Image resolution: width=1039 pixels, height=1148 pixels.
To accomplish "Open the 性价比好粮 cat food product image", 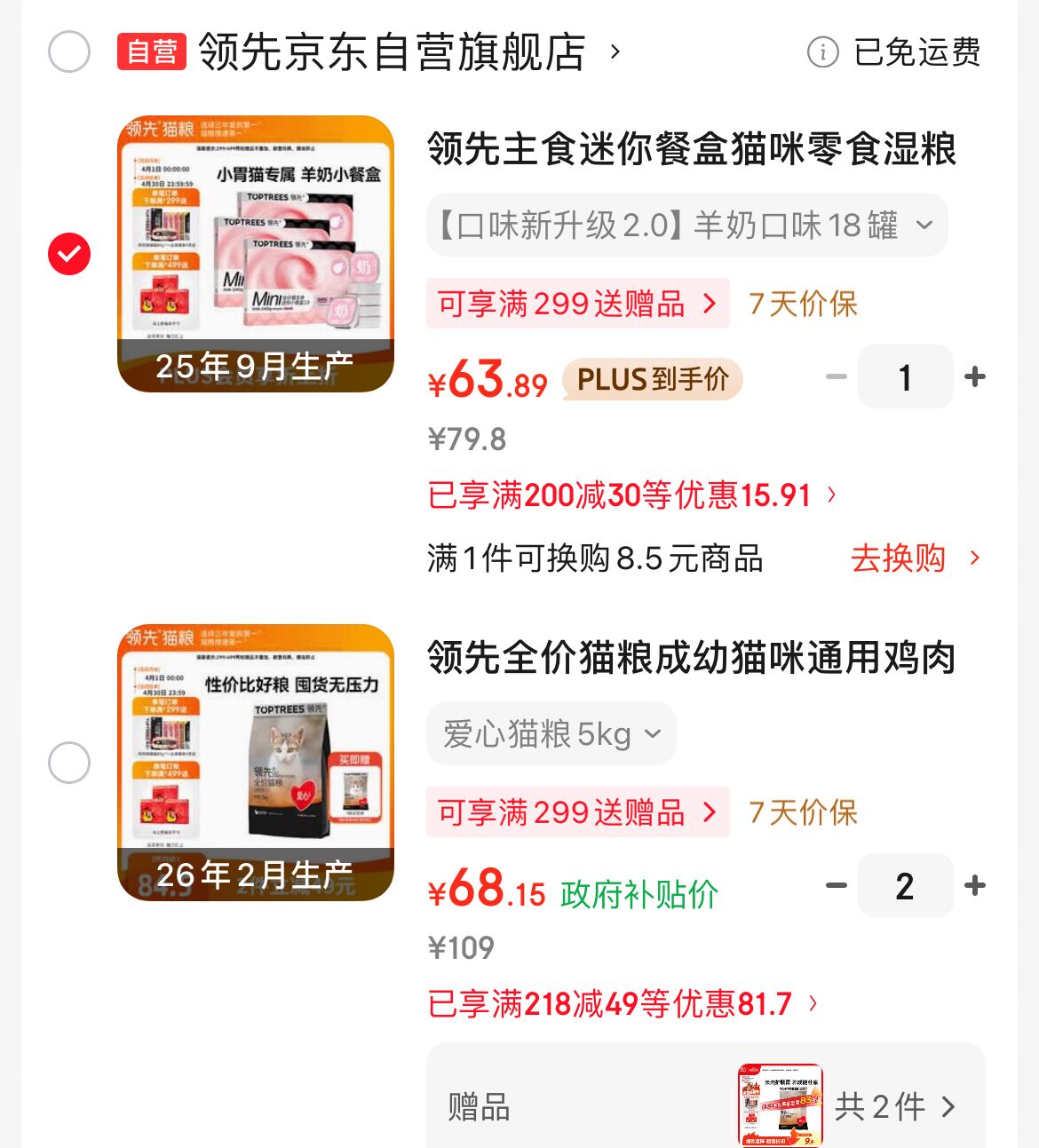I will coord(256,763).
